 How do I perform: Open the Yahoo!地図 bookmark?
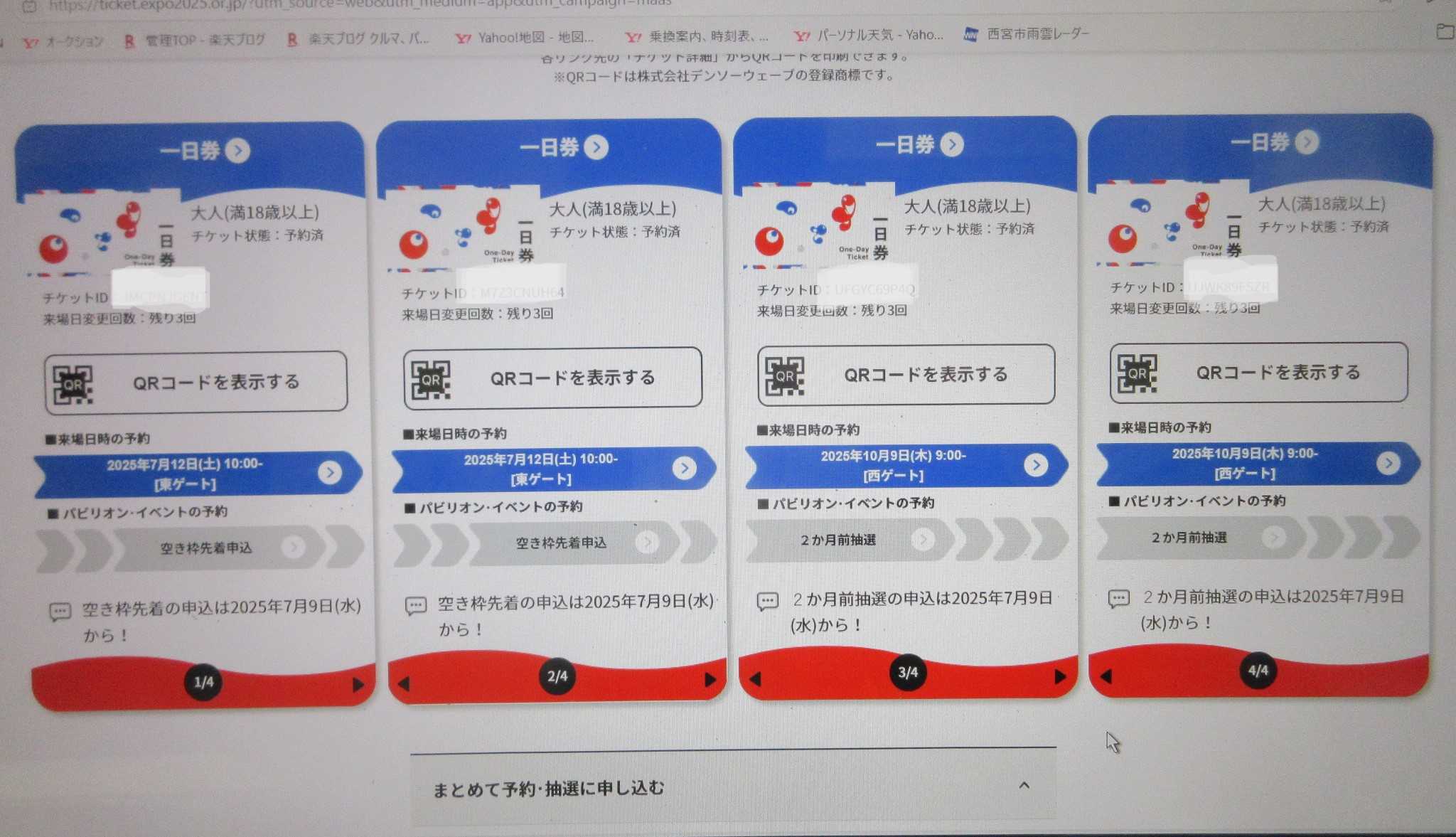pos(525,37)
